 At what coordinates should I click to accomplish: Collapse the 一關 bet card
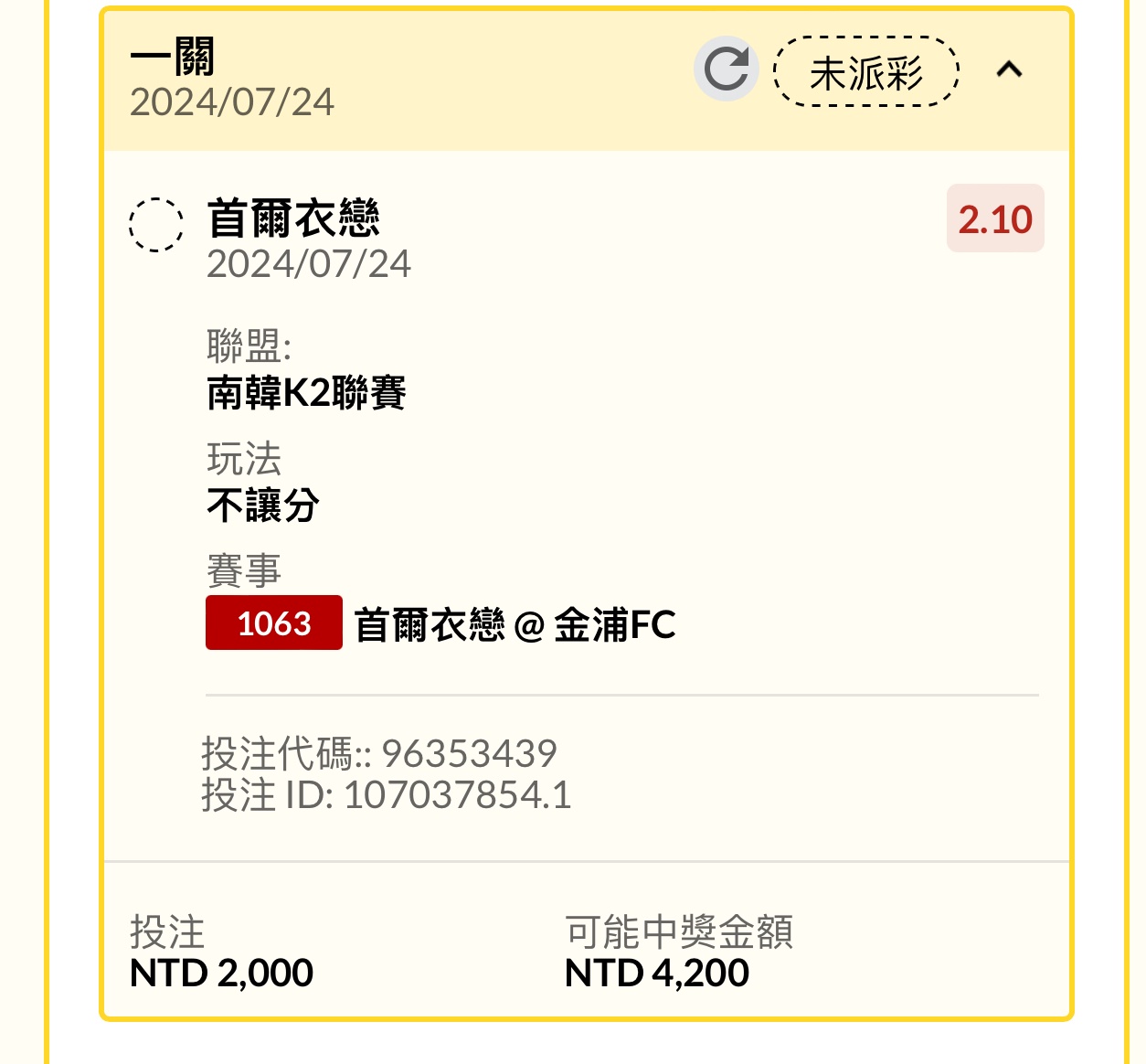[x=1009, y=69]
